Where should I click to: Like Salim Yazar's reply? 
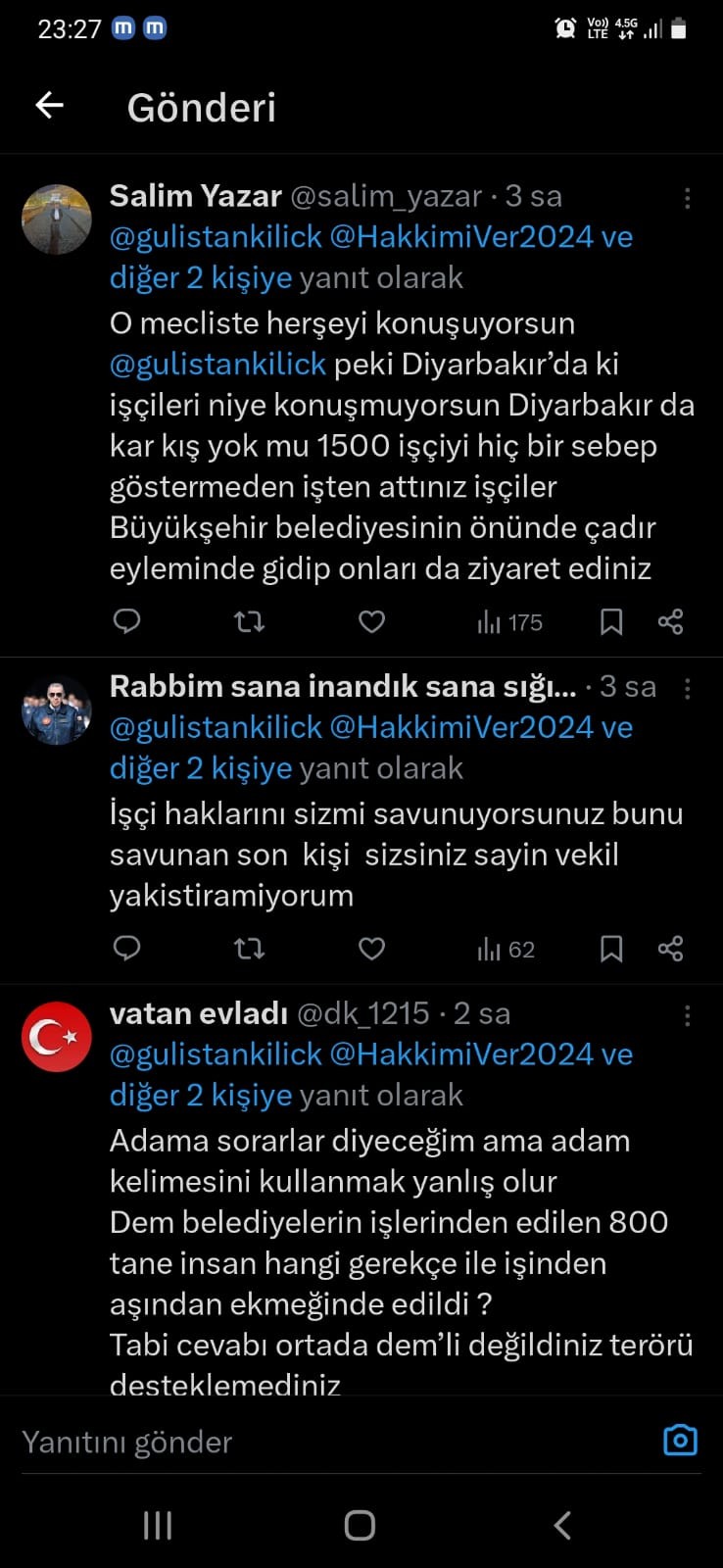371,621
